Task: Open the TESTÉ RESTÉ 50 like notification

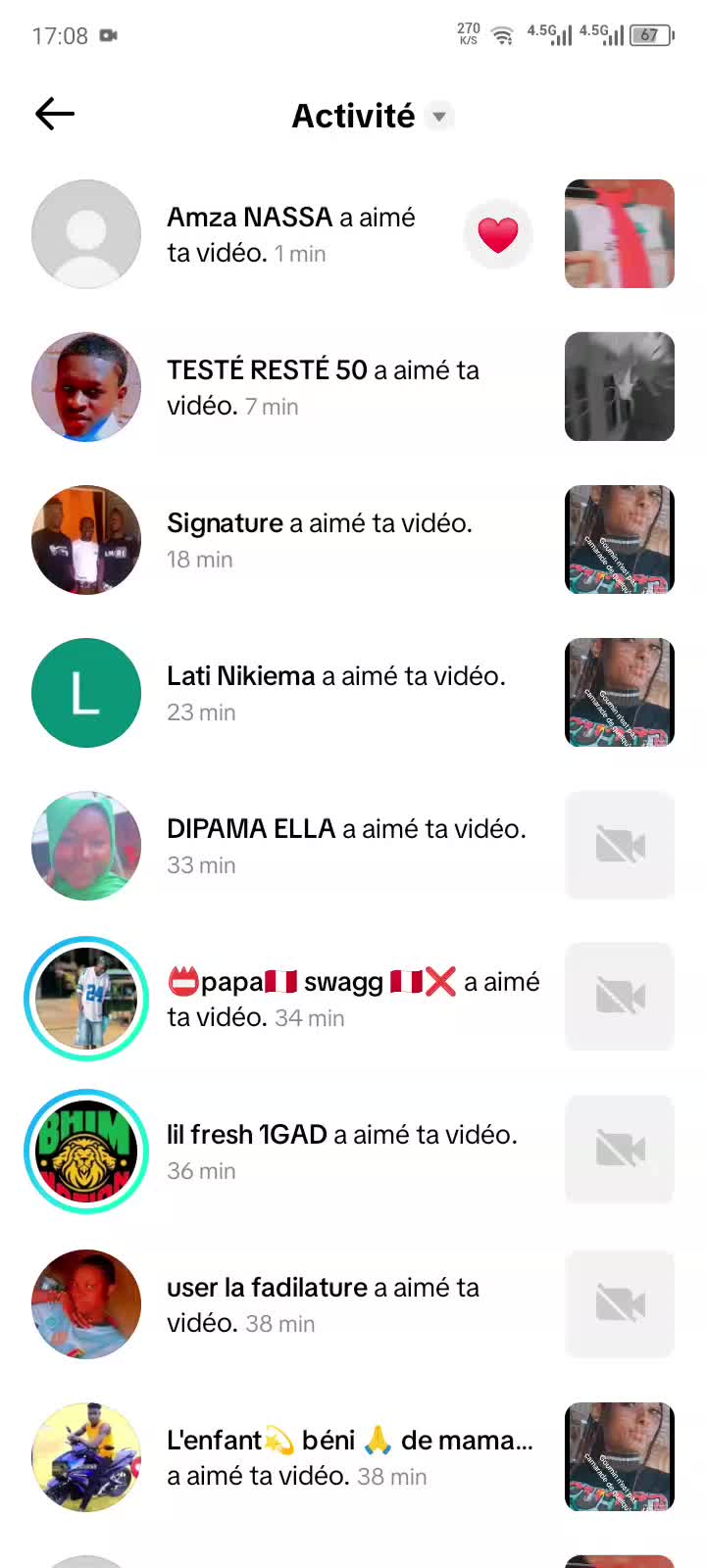Action: point(324,387)
